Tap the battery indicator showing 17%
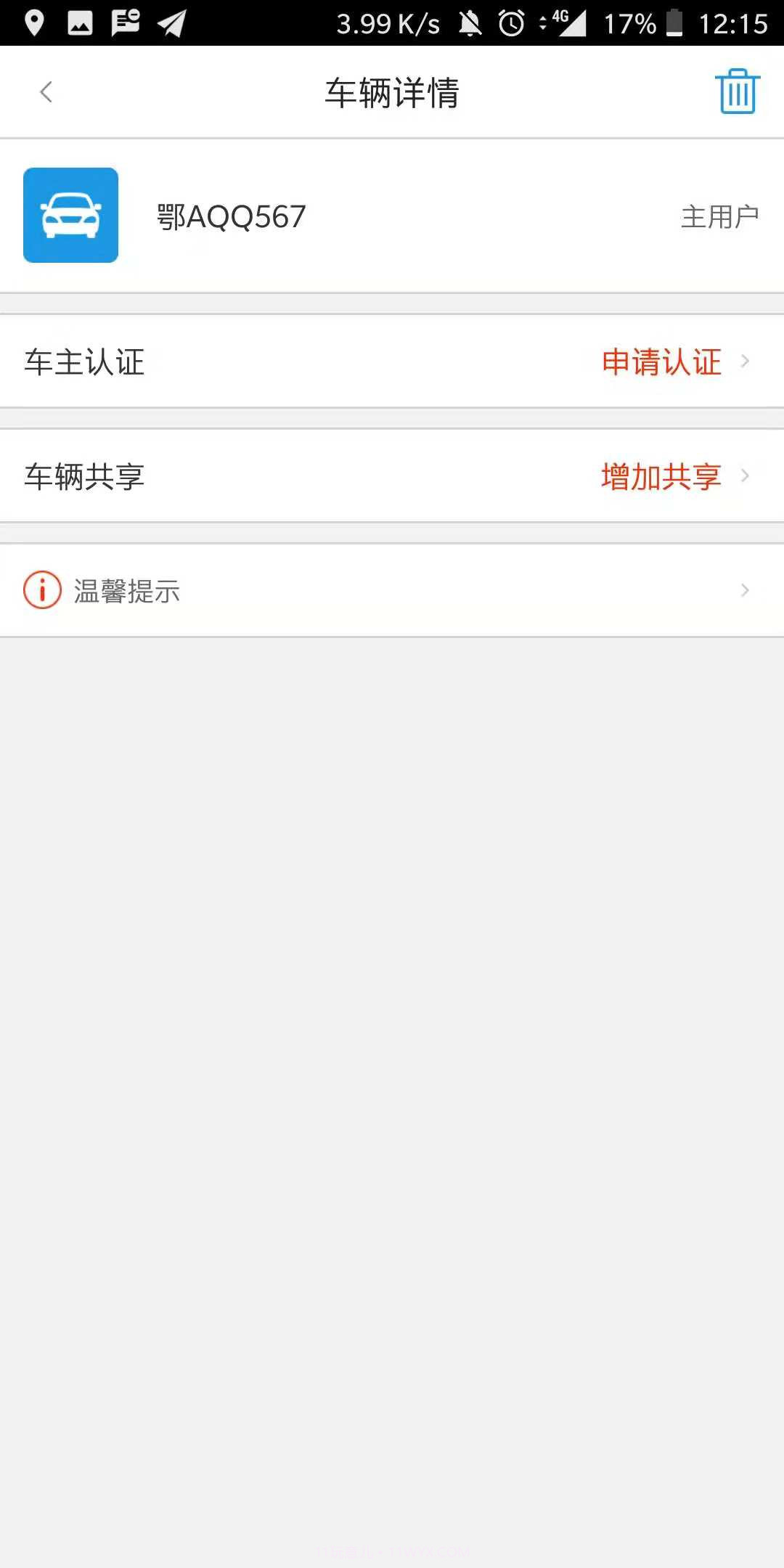 point(675,22)
